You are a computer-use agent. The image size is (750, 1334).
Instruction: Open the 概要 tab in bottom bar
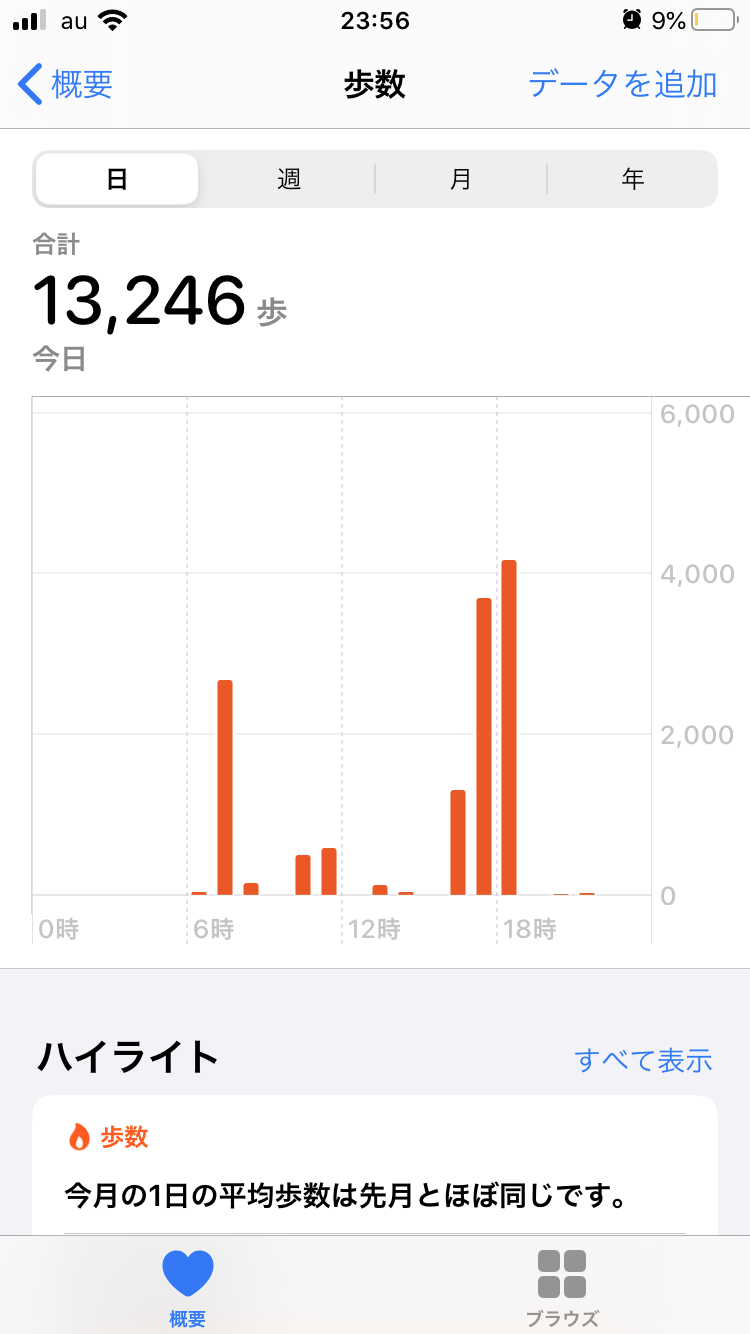[x=187, y=1288]
